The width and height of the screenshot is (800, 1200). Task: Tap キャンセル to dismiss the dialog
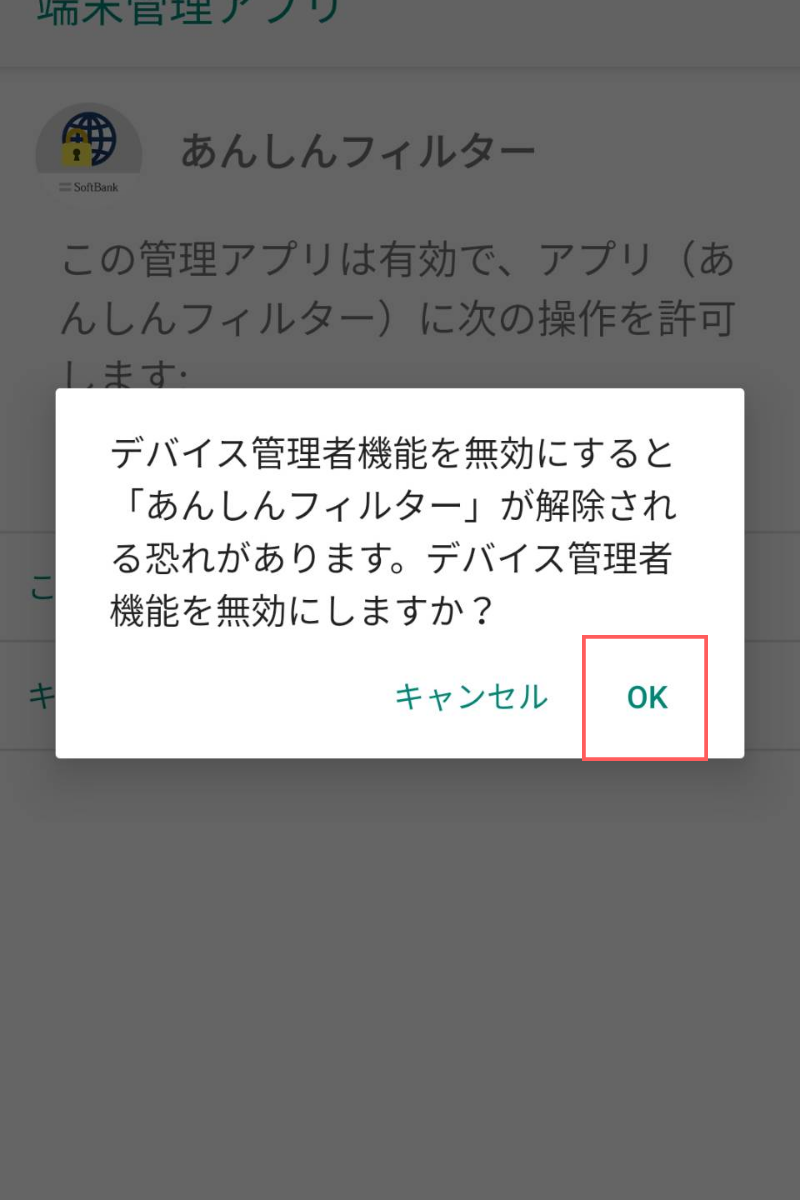[471, 697]
